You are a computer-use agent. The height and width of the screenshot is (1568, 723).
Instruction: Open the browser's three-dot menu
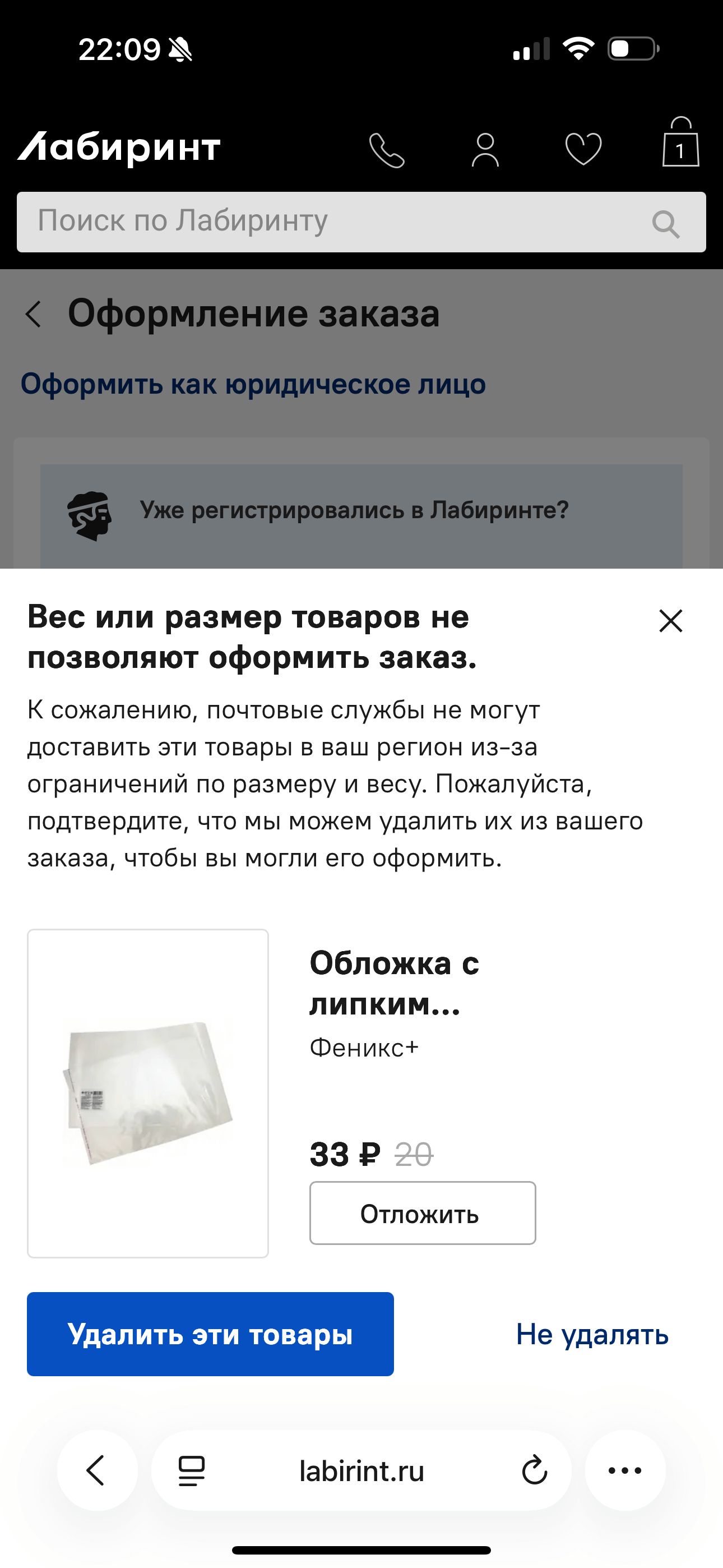tap(625, 1470)
